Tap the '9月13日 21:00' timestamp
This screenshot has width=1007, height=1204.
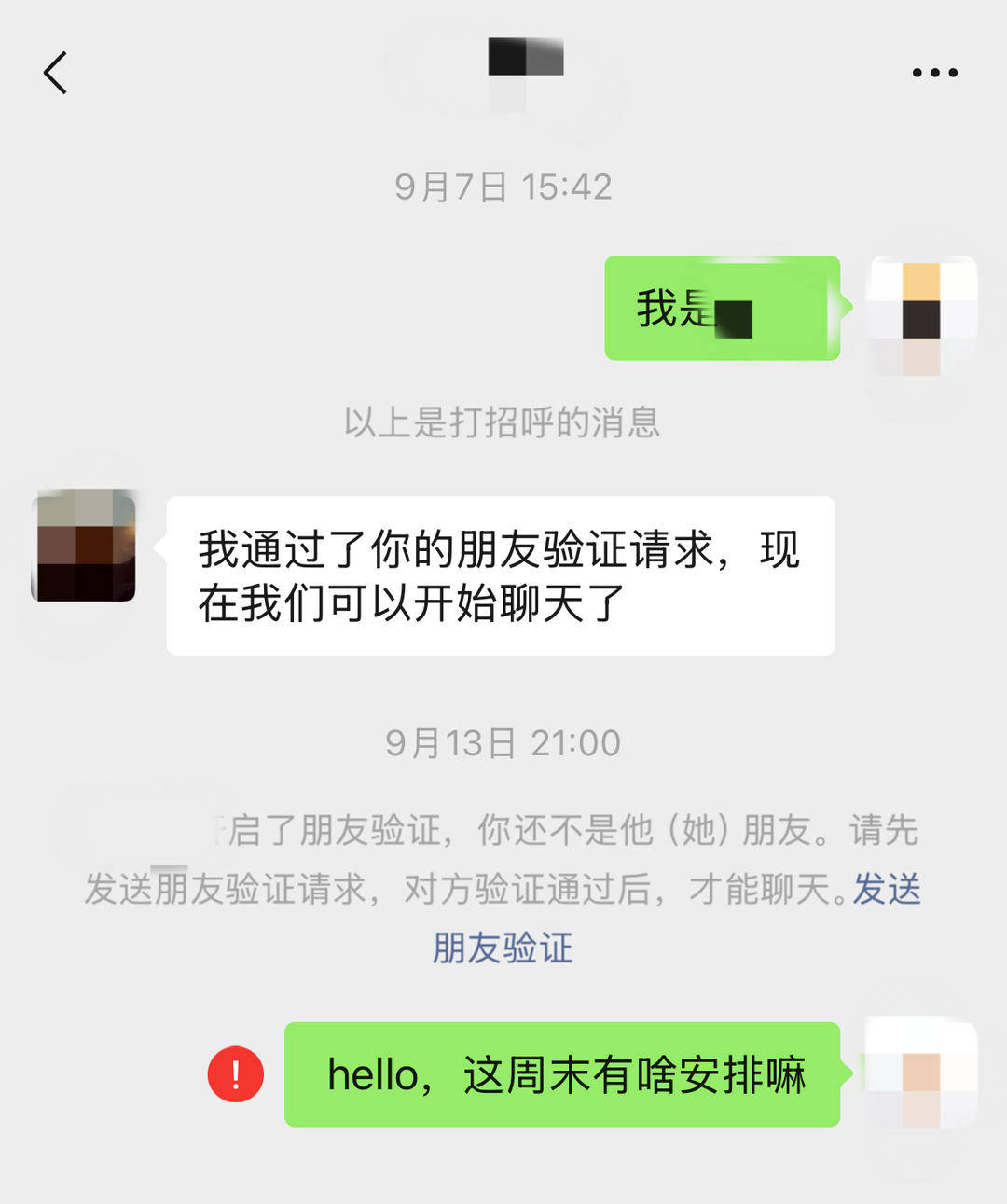click(x=504, y=742)
